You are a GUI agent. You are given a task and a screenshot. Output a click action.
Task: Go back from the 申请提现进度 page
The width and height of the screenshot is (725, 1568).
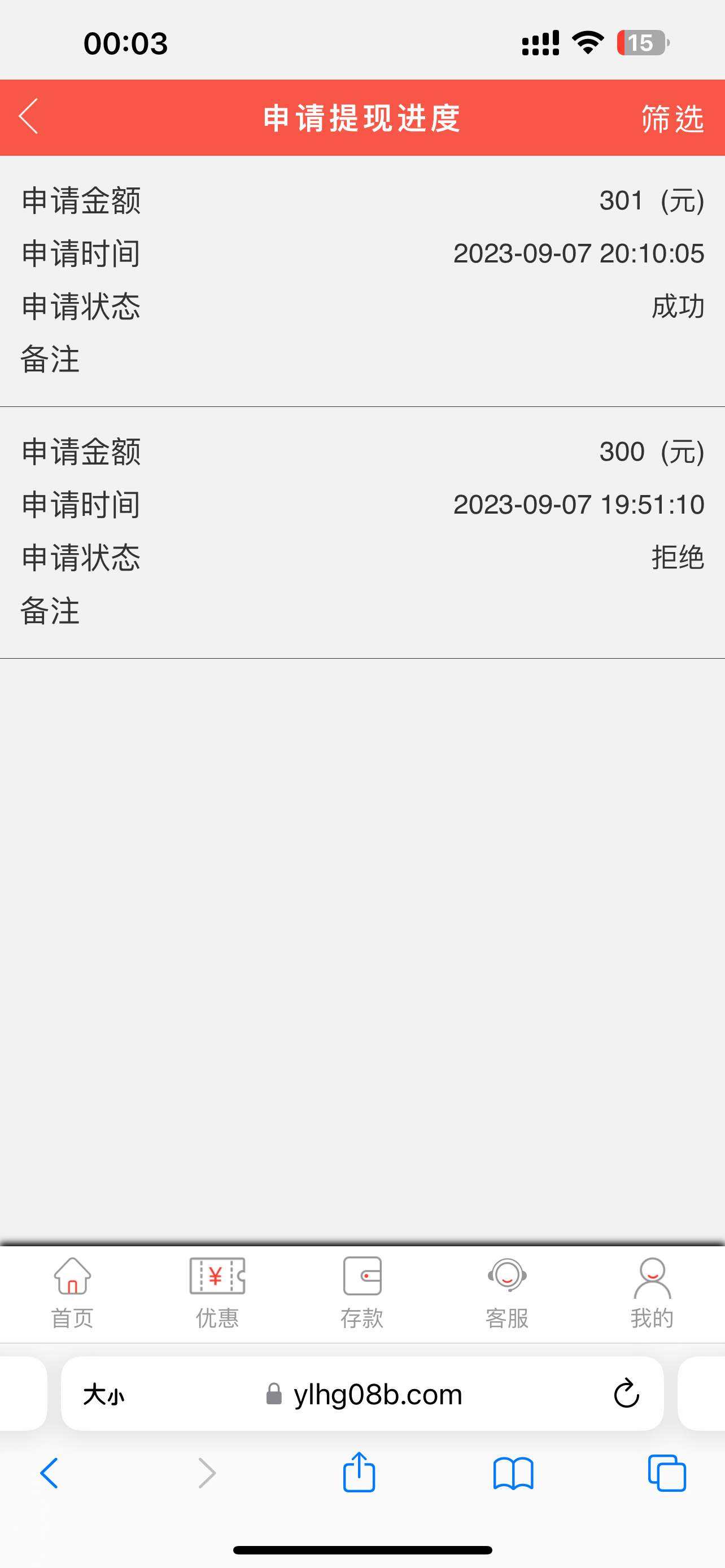(29, 117)
